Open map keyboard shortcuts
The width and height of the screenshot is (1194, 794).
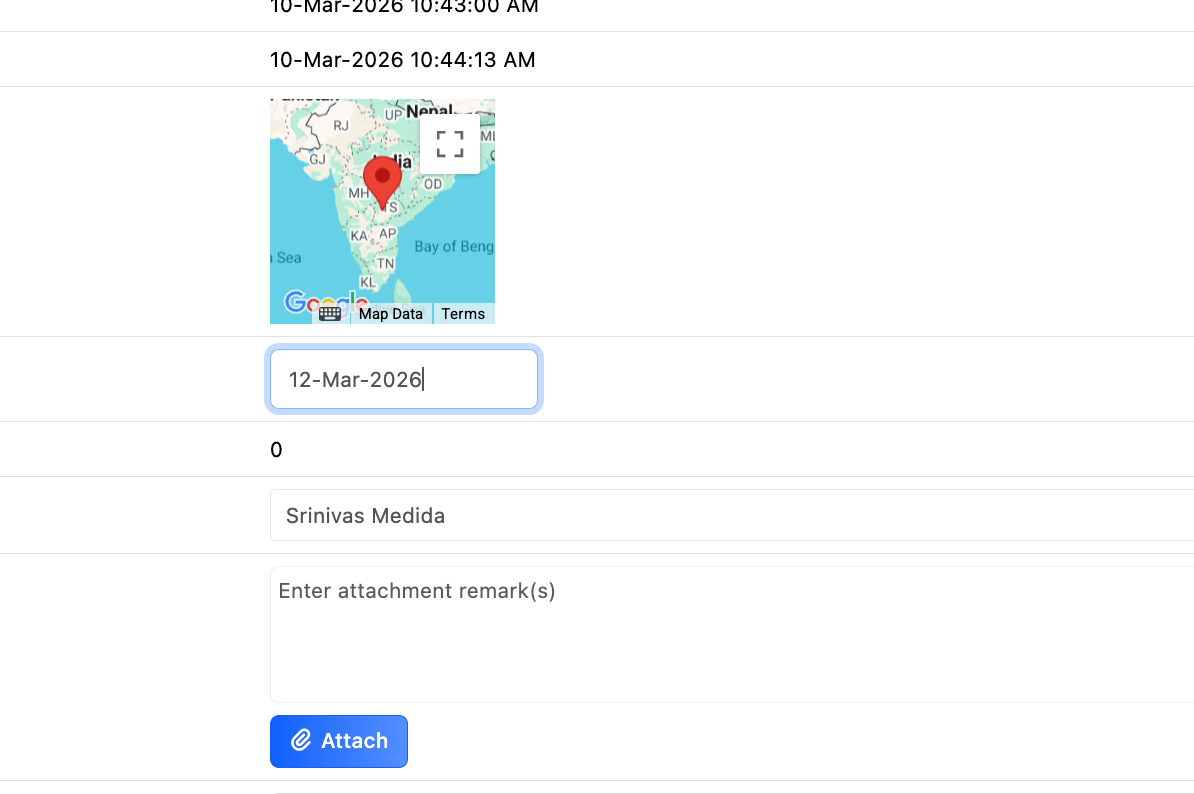coord(330,314)
